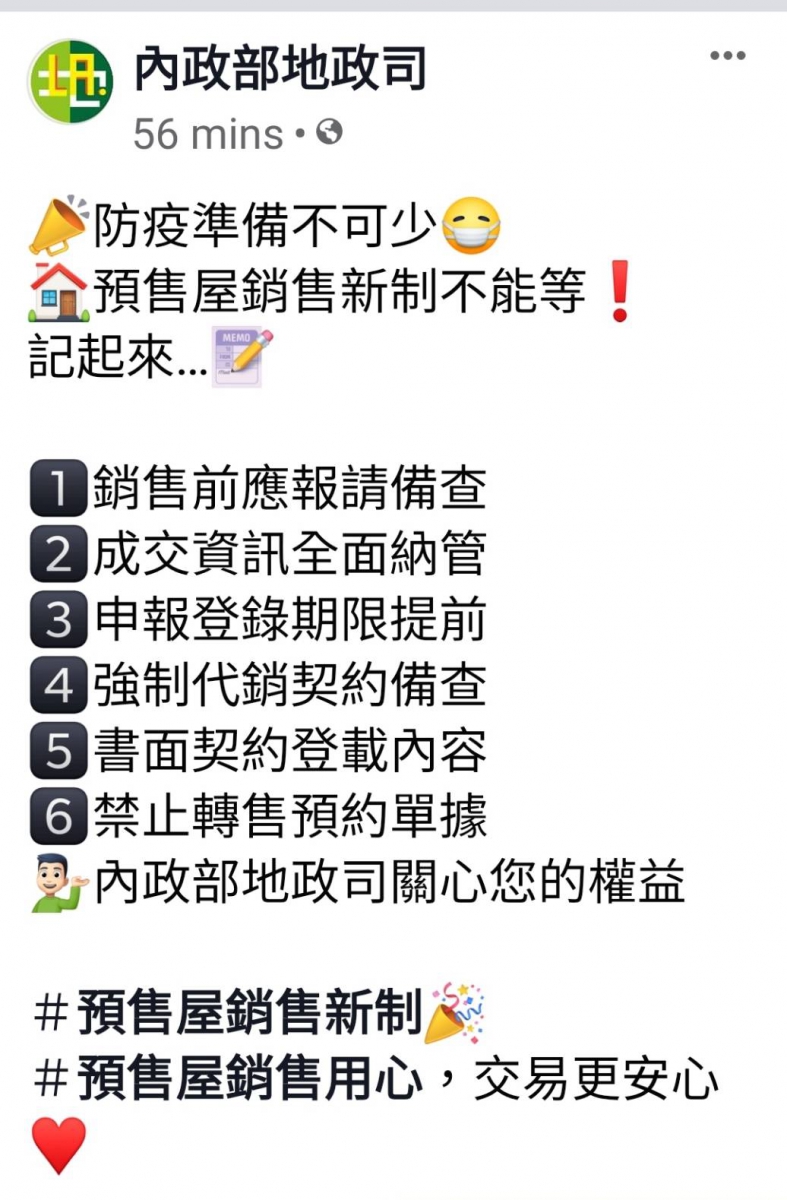Open the post's three-dot overflow menu
Screen dimensions: 787x1200
click(728, 56)
